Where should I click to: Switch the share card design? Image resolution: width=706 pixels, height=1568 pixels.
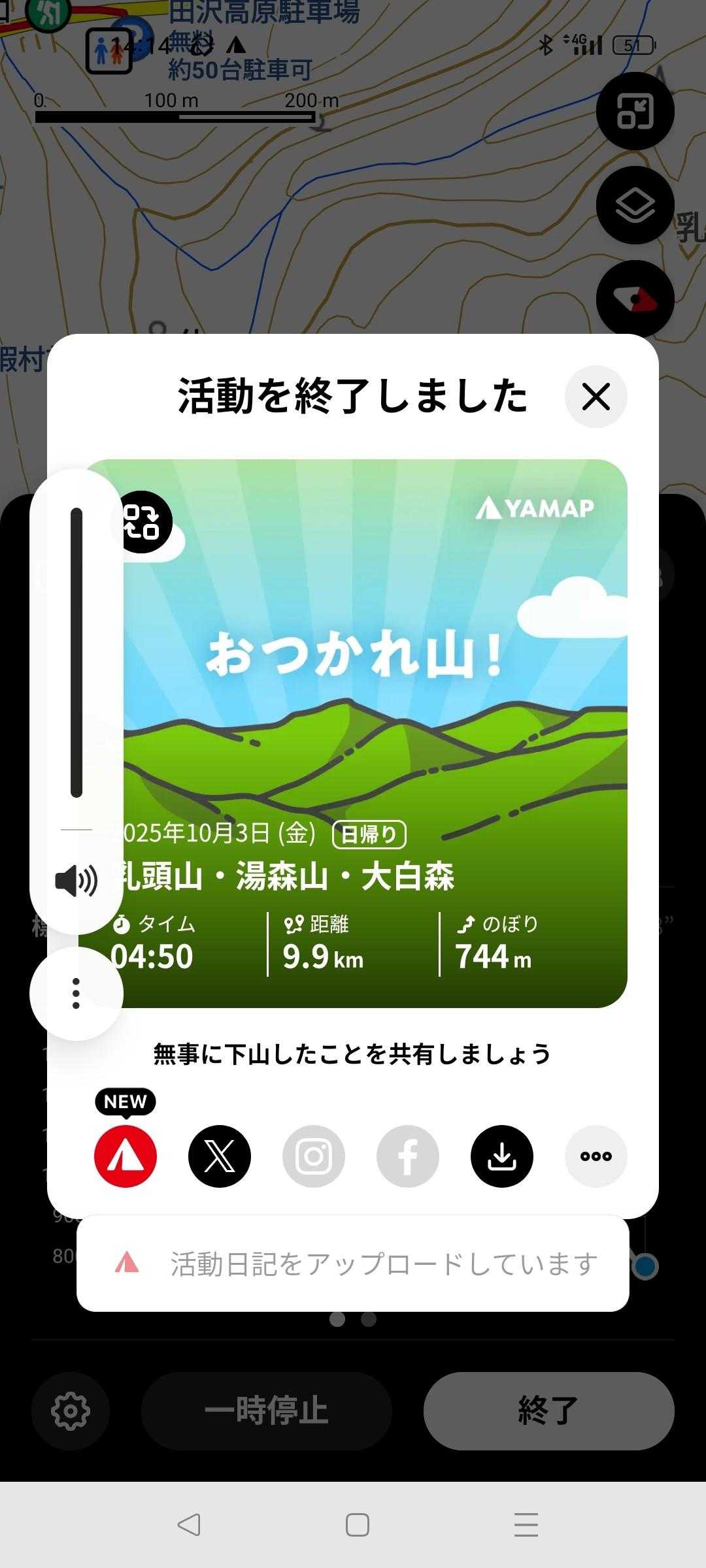(x=142, y=522)
